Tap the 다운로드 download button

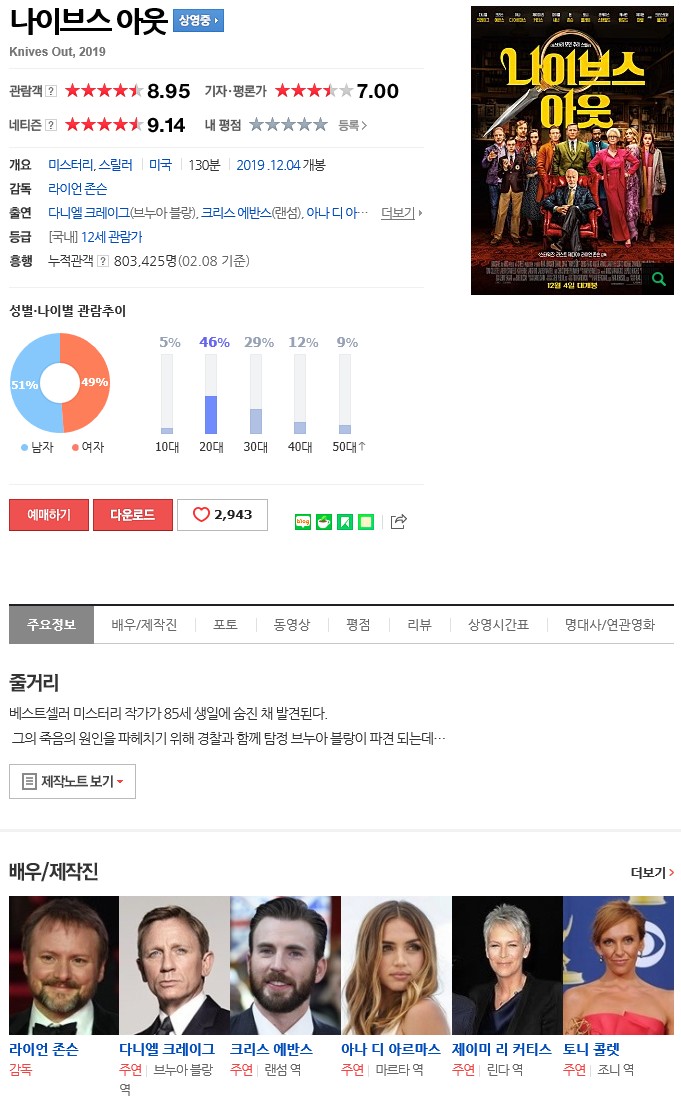click(x=133, y=515)
